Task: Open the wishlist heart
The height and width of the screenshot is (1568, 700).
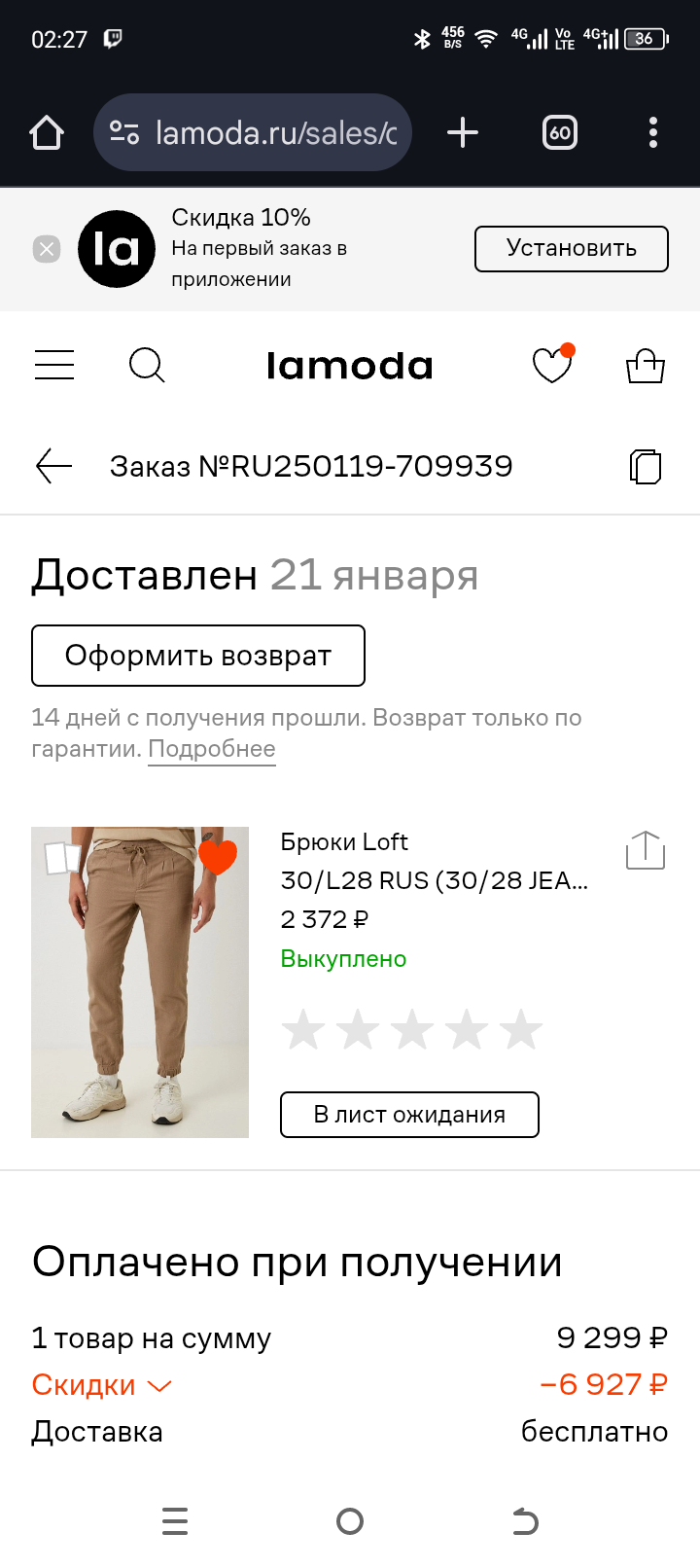Action: click(552, 366)
